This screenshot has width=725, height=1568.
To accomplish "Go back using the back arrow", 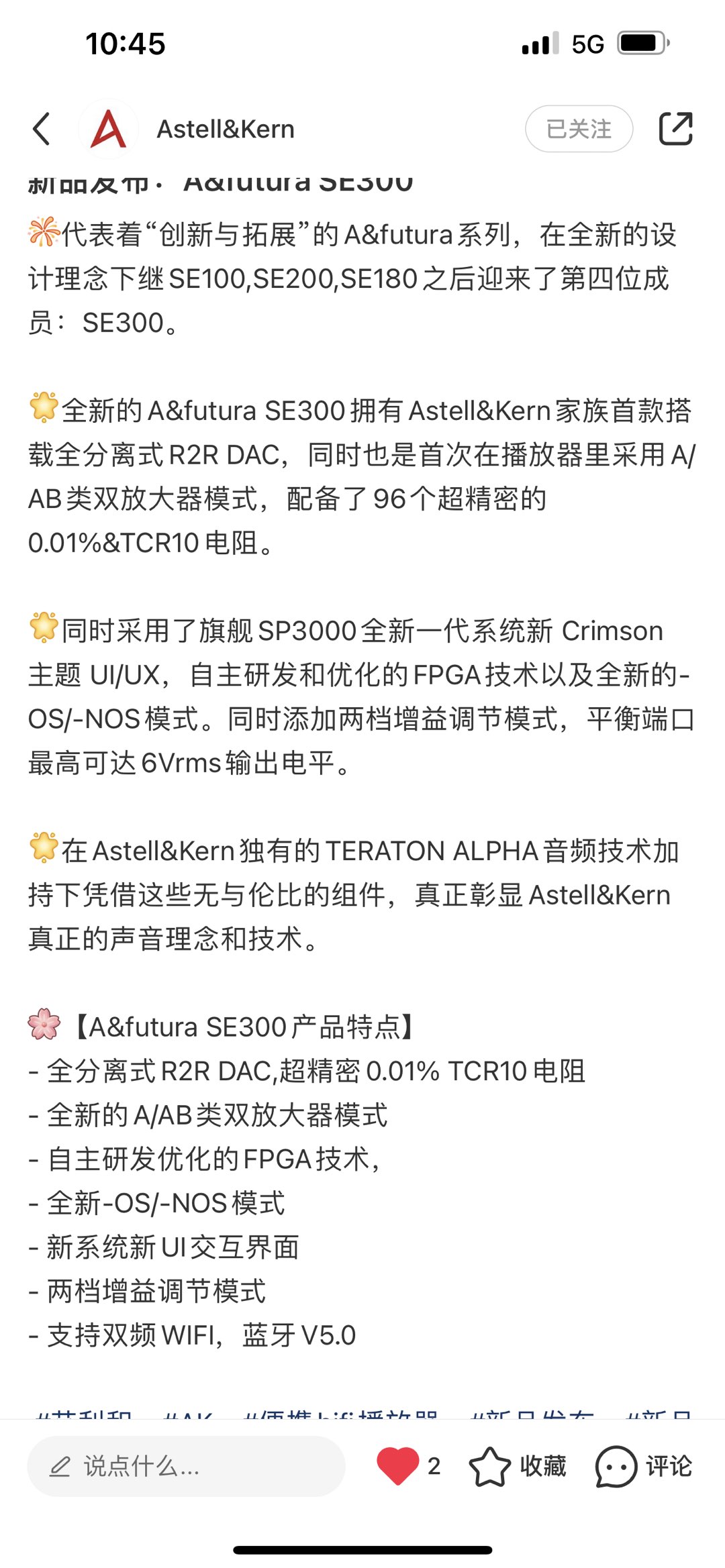I will pyautogui.click(x=42, y=129).
